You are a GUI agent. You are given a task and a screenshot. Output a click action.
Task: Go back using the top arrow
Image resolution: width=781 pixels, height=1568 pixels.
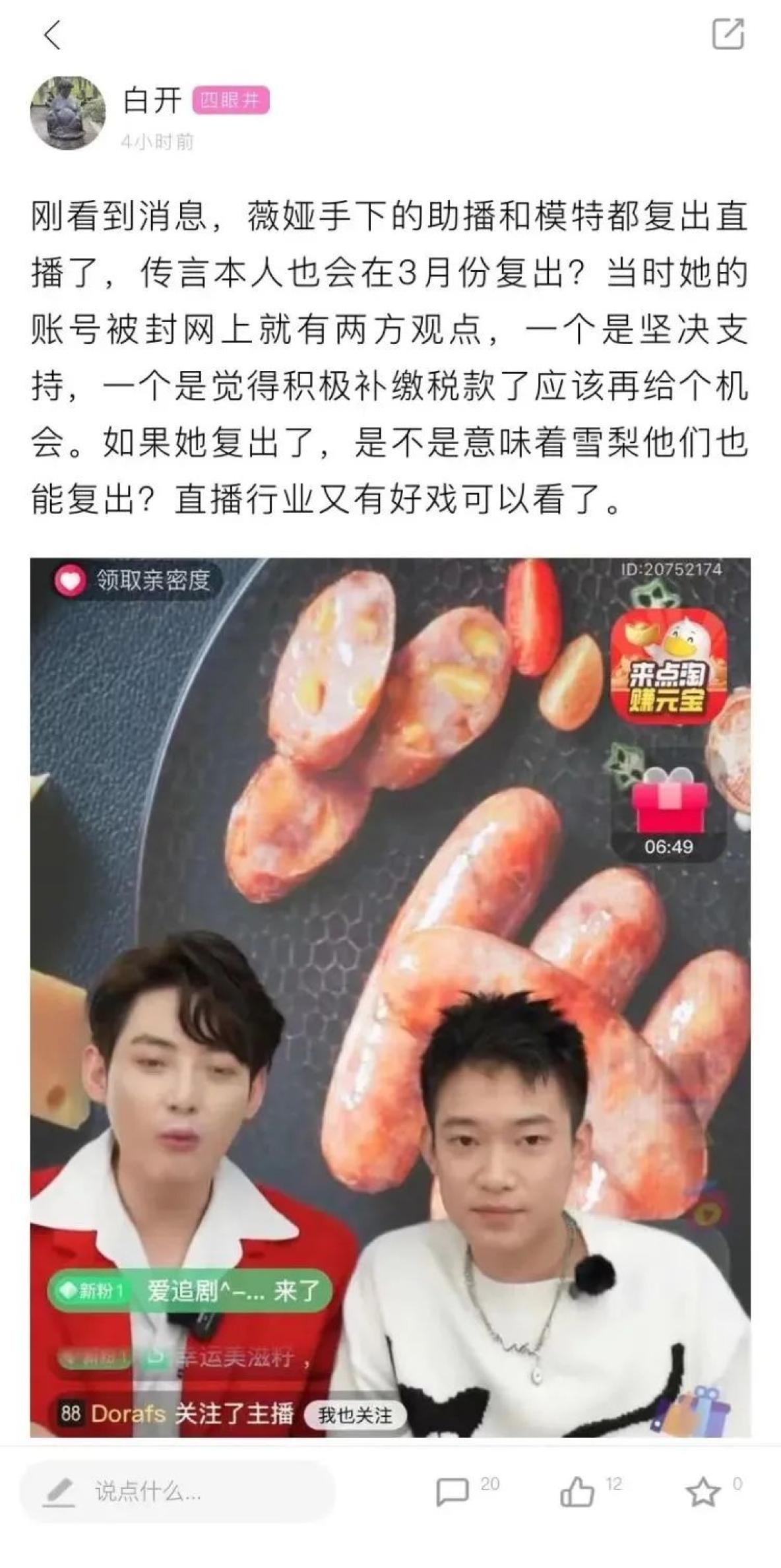point(53,34)
